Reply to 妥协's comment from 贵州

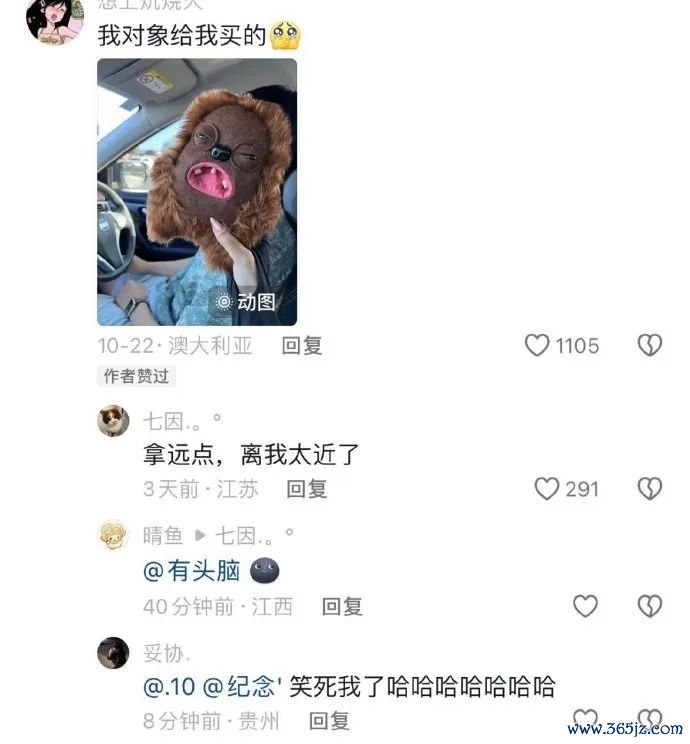(328, 721)
